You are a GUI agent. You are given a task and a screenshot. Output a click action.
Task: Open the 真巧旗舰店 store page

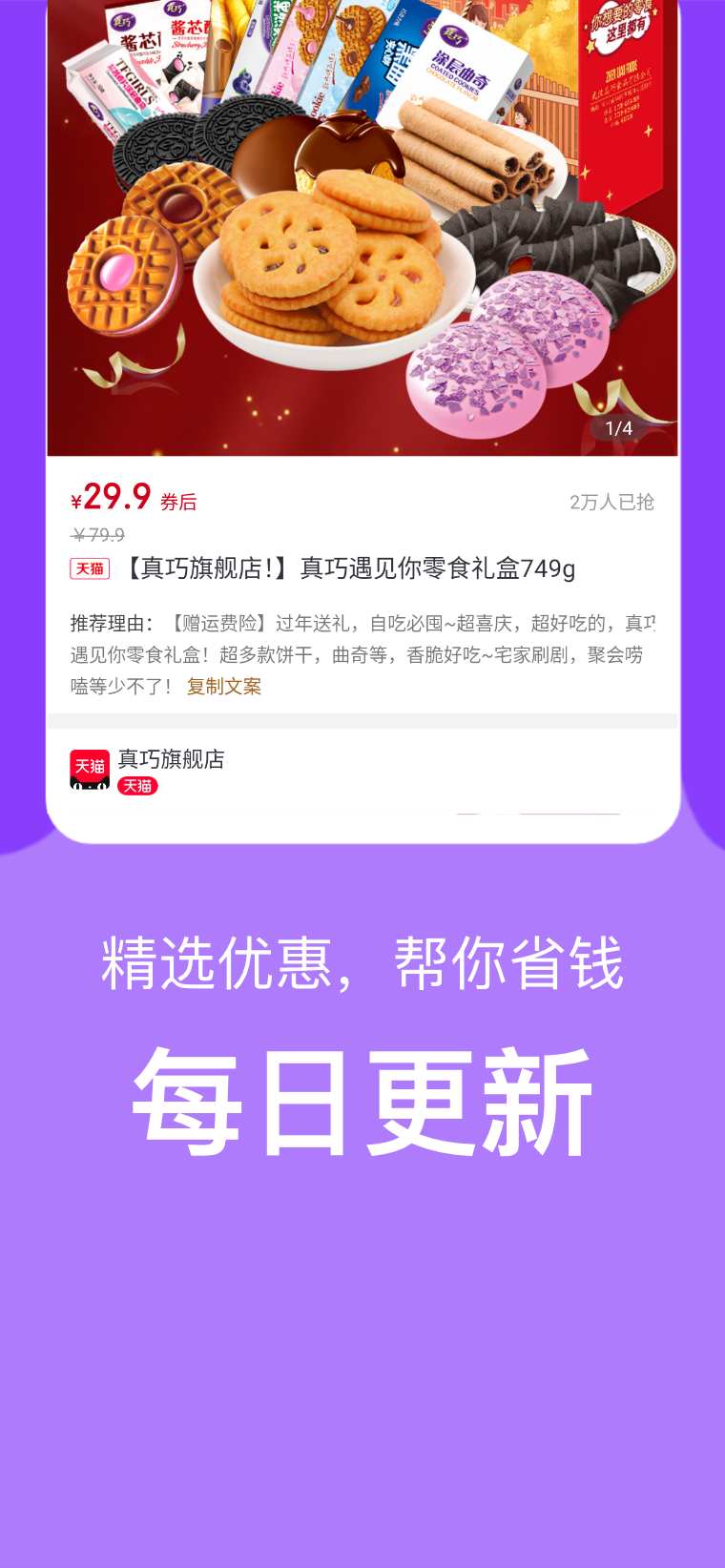pyautogui.click(x=172, y=761)
